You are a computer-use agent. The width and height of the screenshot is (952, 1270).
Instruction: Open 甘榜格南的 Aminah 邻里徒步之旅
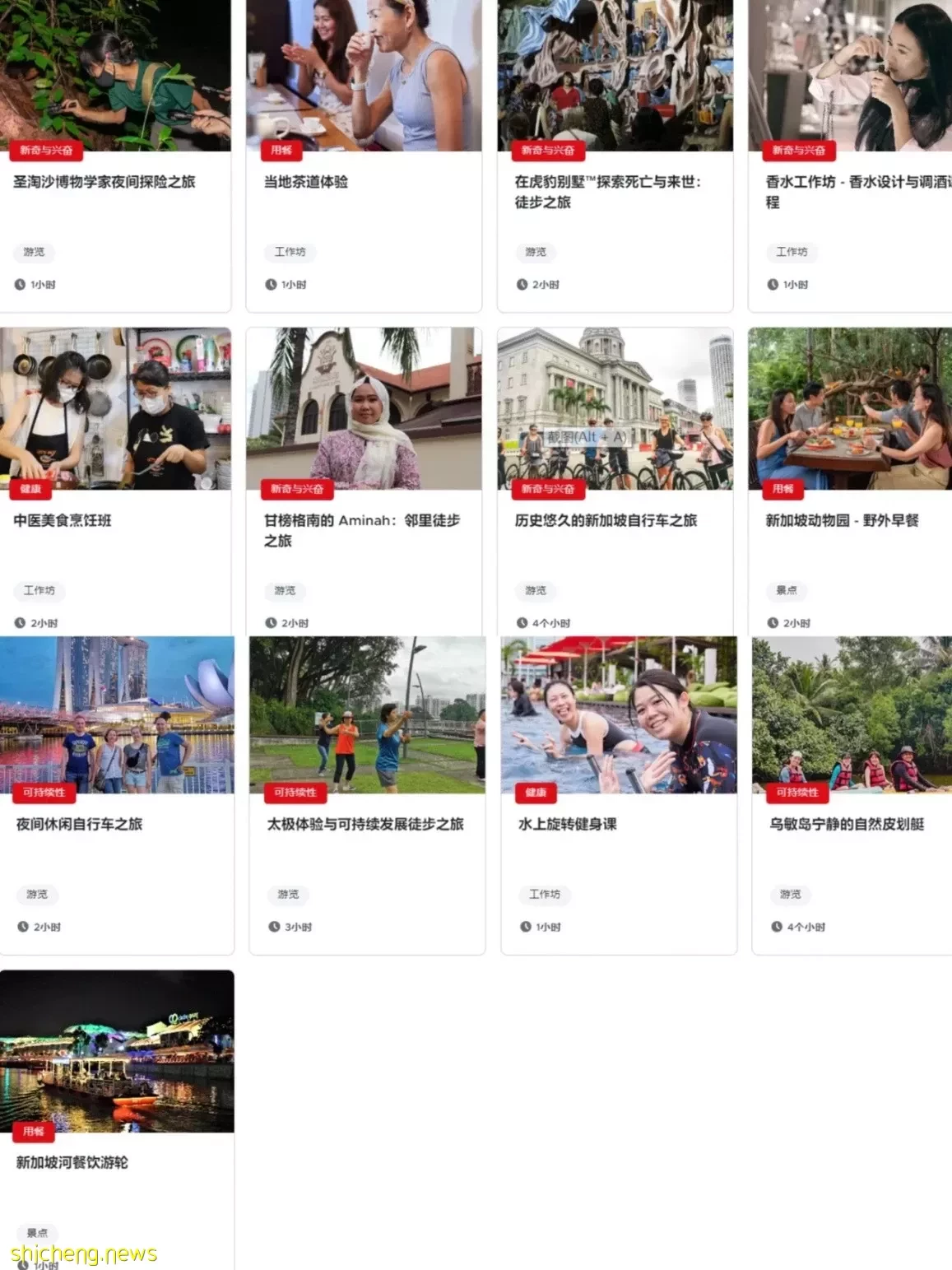coord(362,530)
